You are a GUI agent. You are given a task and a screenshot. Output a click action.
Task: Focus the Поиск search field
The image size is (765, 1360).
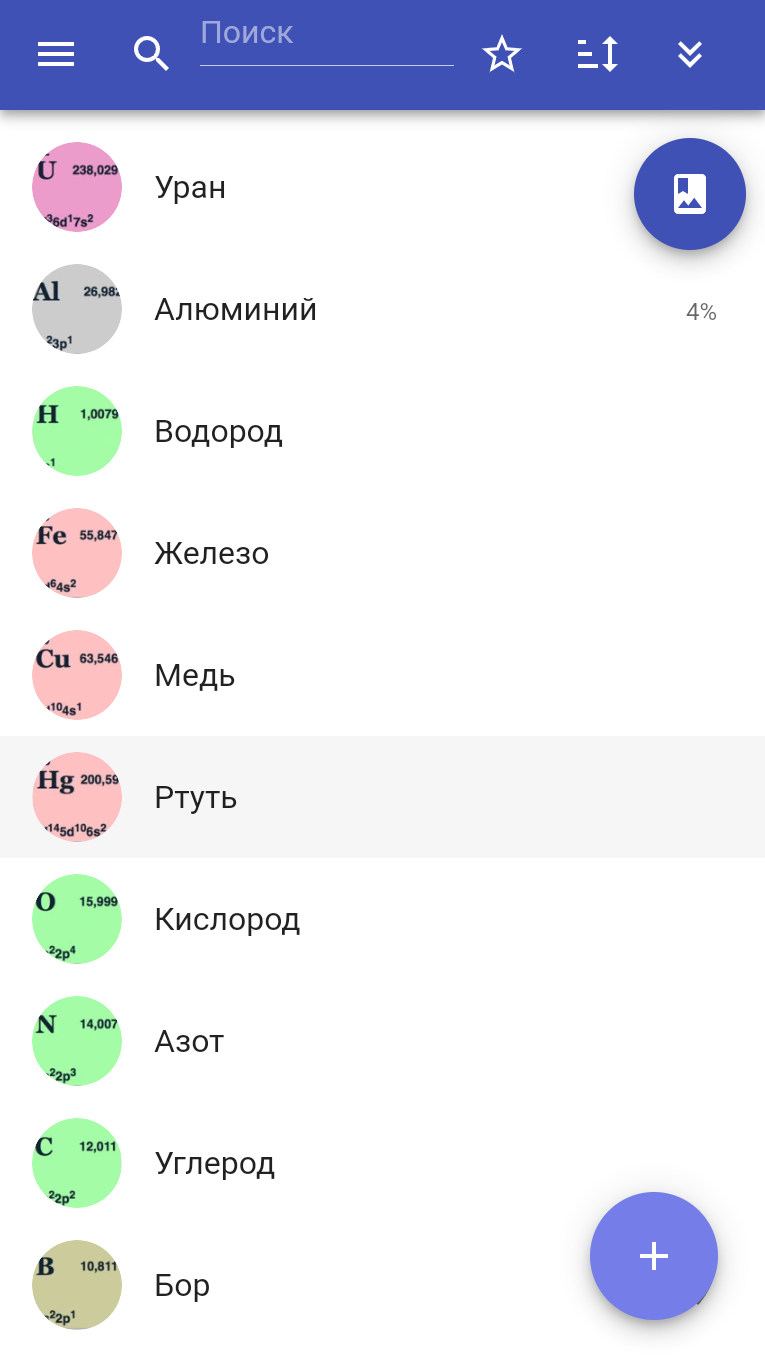click(x=327, y=40)
